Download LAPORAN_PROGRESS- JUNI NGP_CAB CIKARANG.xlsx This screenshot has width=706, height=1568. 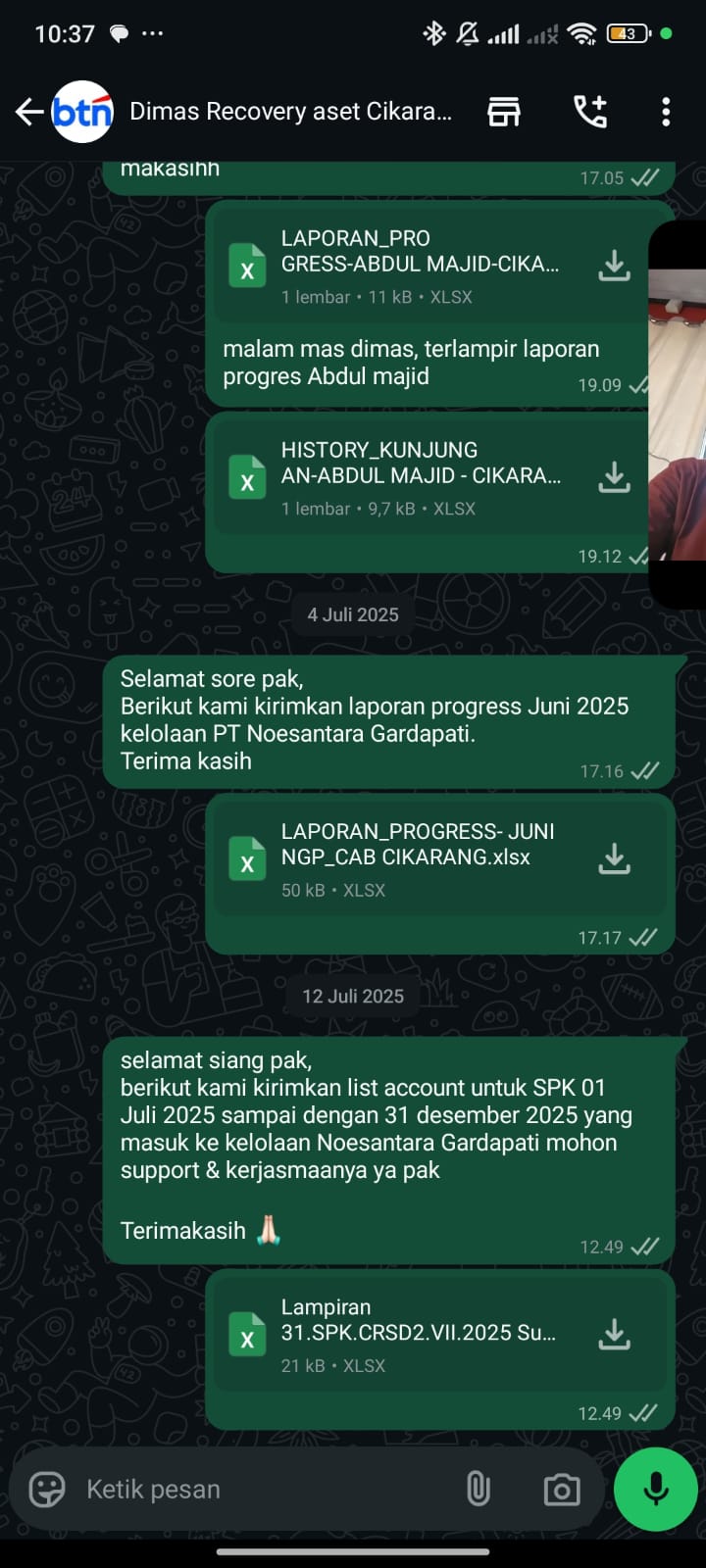click(x=614, y=858)
